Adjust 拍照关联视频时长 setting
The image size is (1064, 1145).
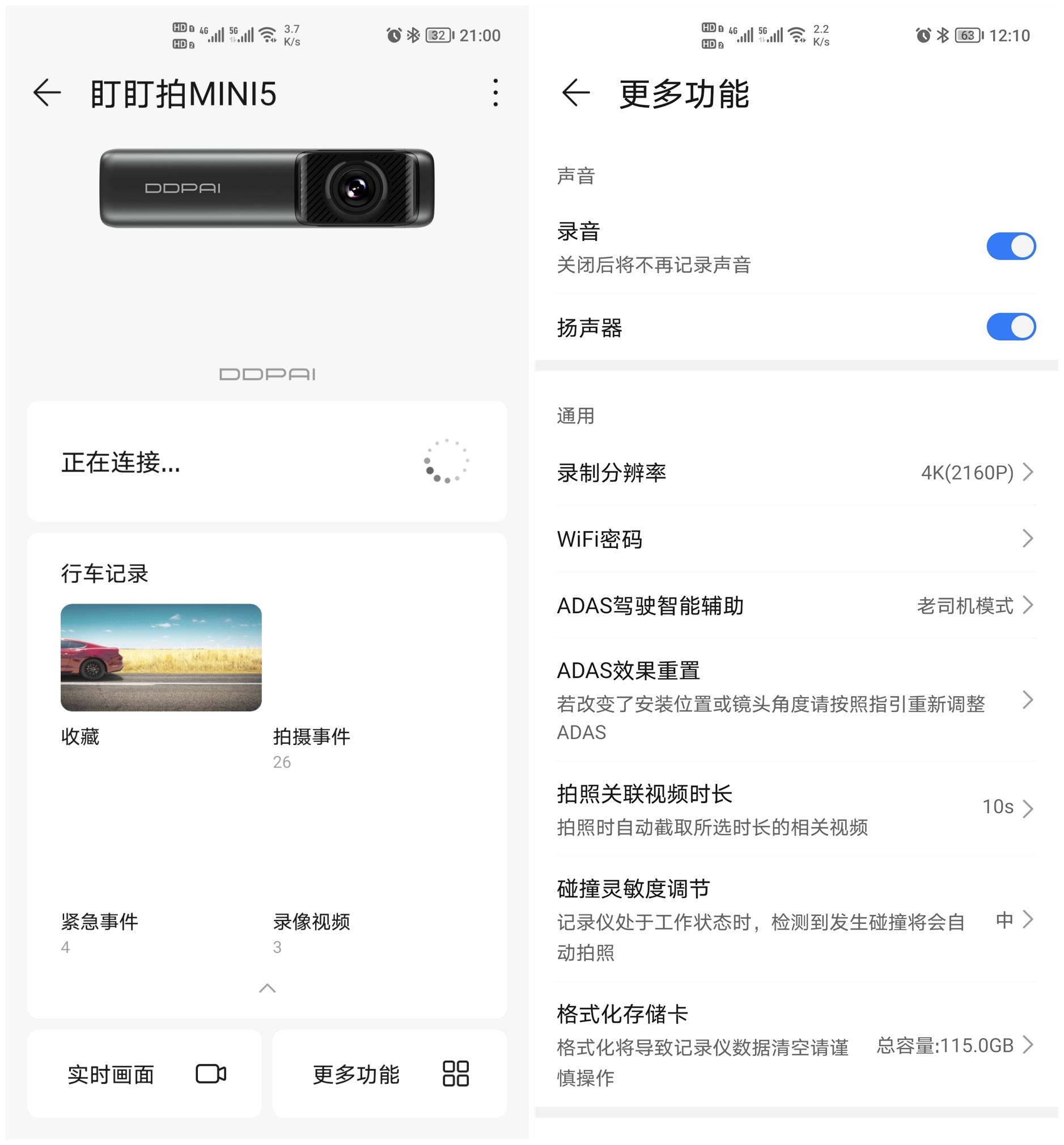pos(796,809)
